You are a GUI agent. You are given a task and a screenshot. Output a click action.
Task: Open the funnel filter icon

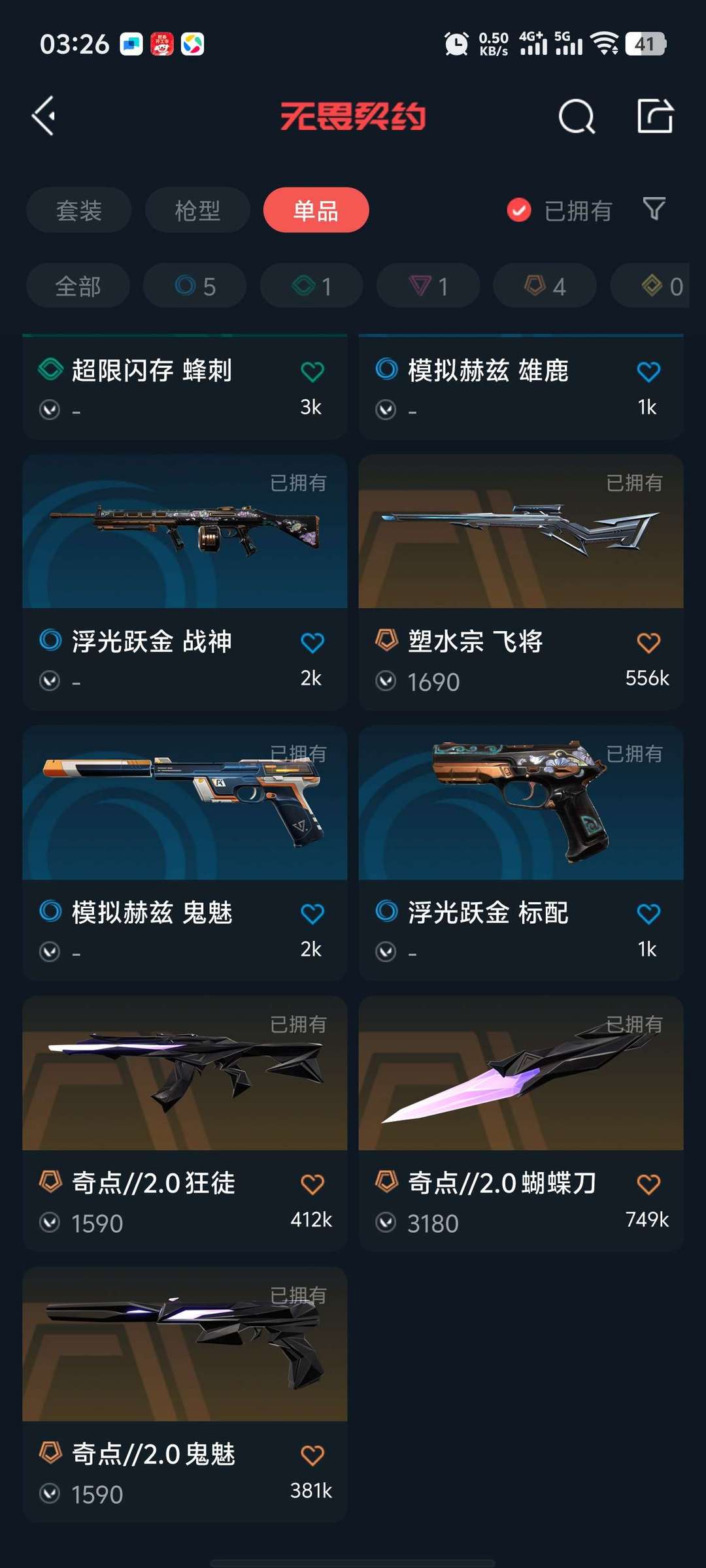(654, 209)
